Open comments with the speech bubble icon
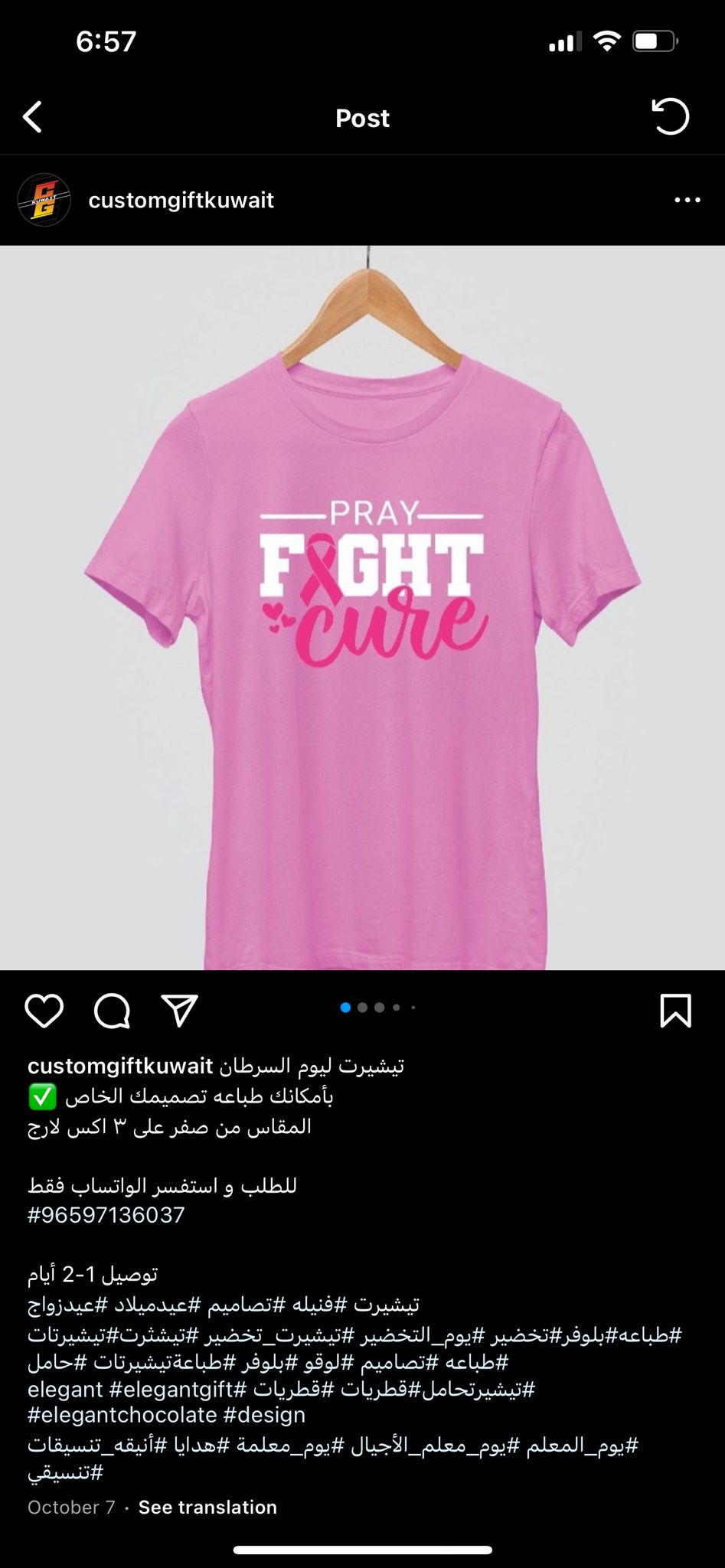725x1568 pixels. [112, 1011]
